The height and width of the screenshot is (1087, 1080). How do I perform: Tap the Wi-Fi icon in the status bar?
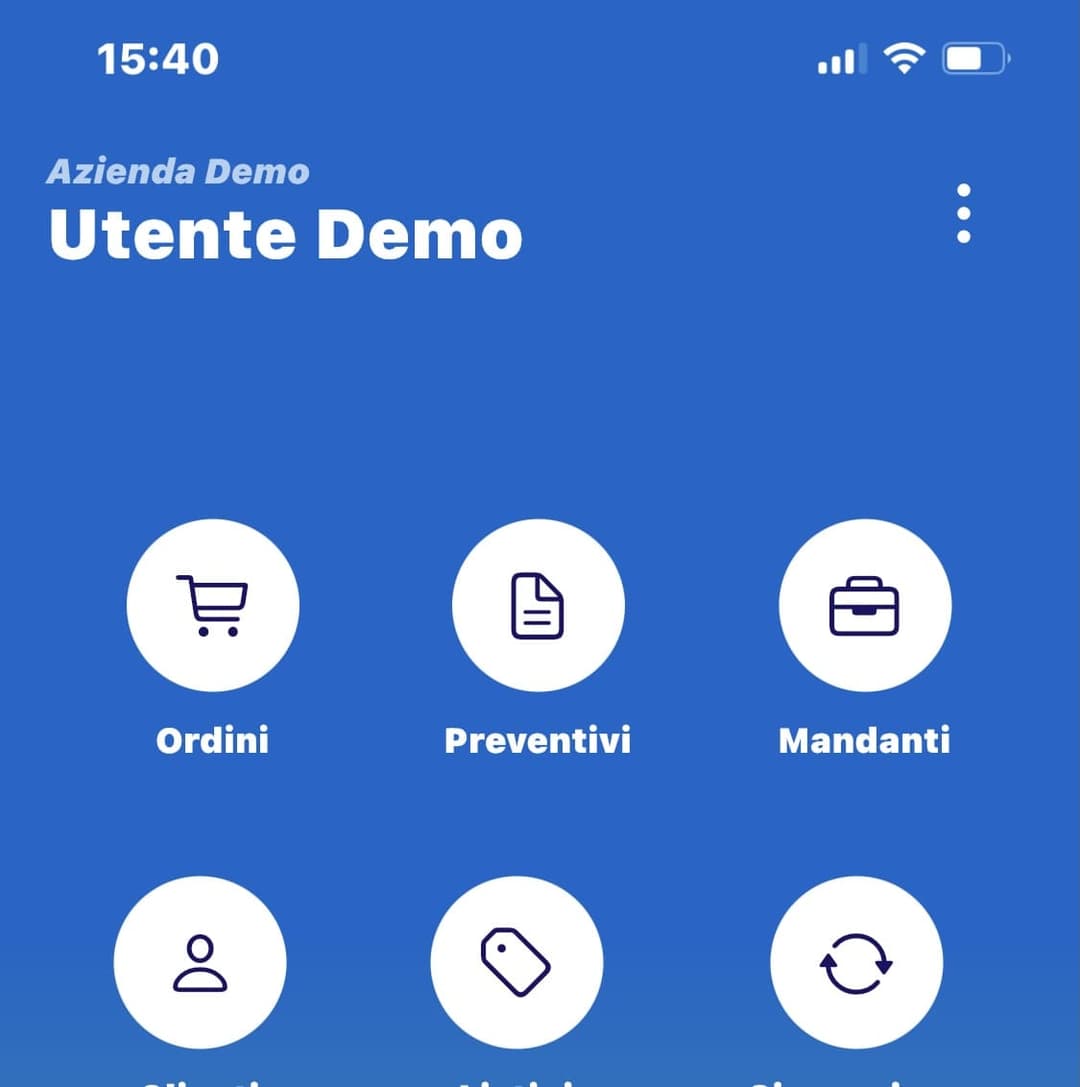point(903,58)
